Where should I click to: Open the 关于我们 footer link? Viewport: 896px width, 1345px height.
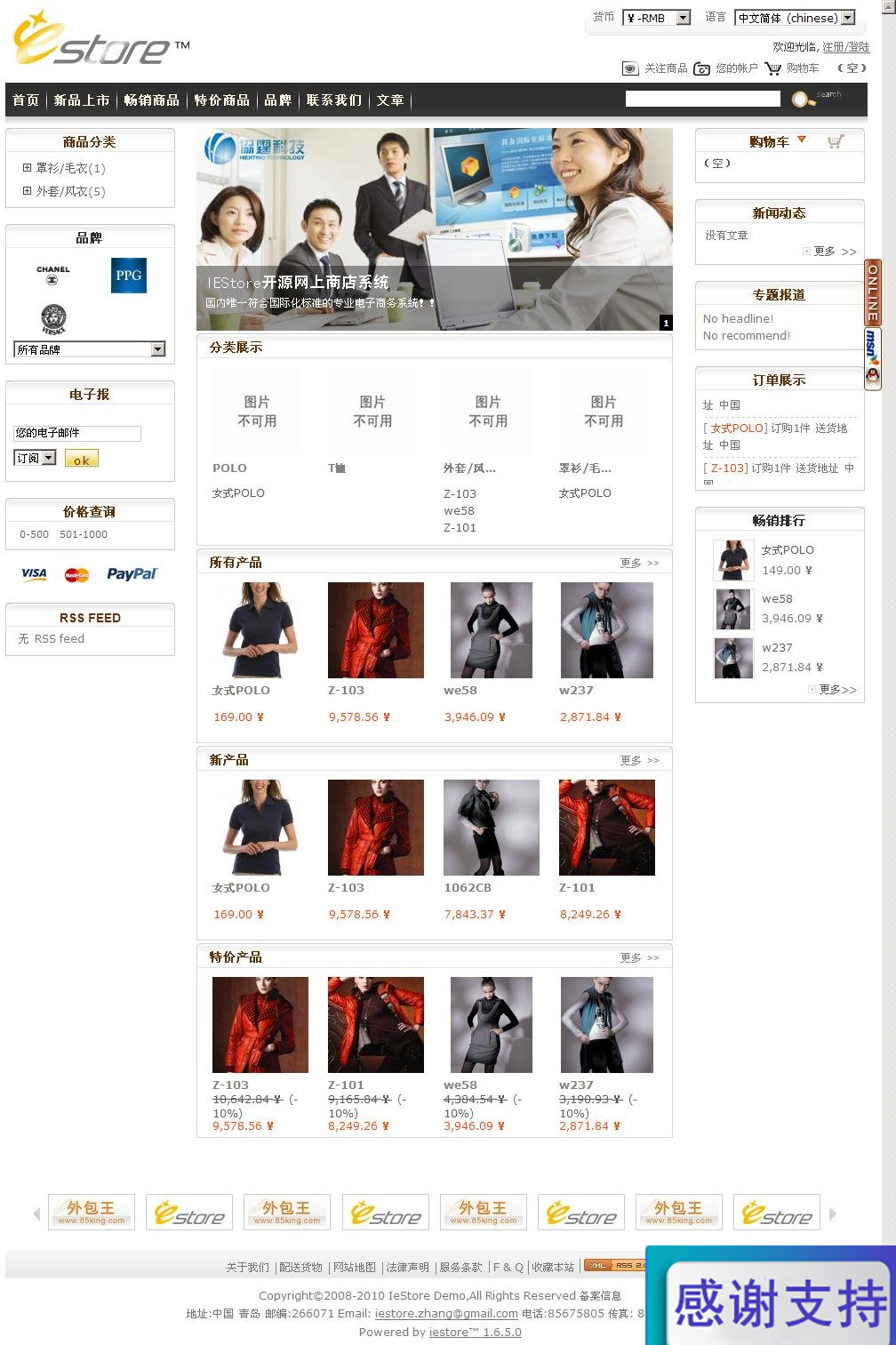click(x=247, y=1267)
